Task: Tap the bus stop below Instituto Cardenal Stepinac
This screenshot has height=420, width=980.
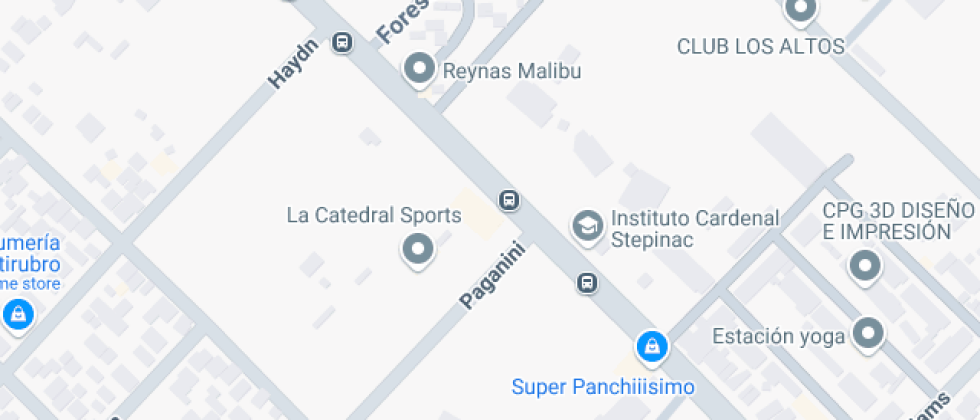Action: pos(587,283)
